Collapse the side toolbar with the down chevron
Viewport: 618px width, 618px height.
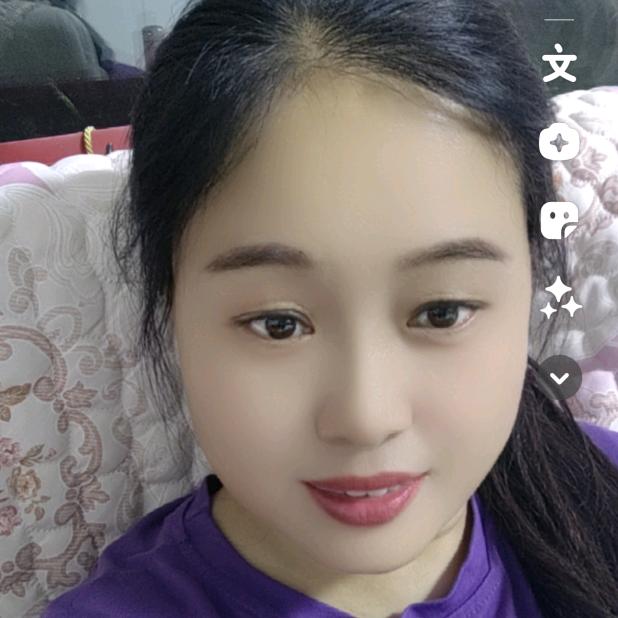560,378
